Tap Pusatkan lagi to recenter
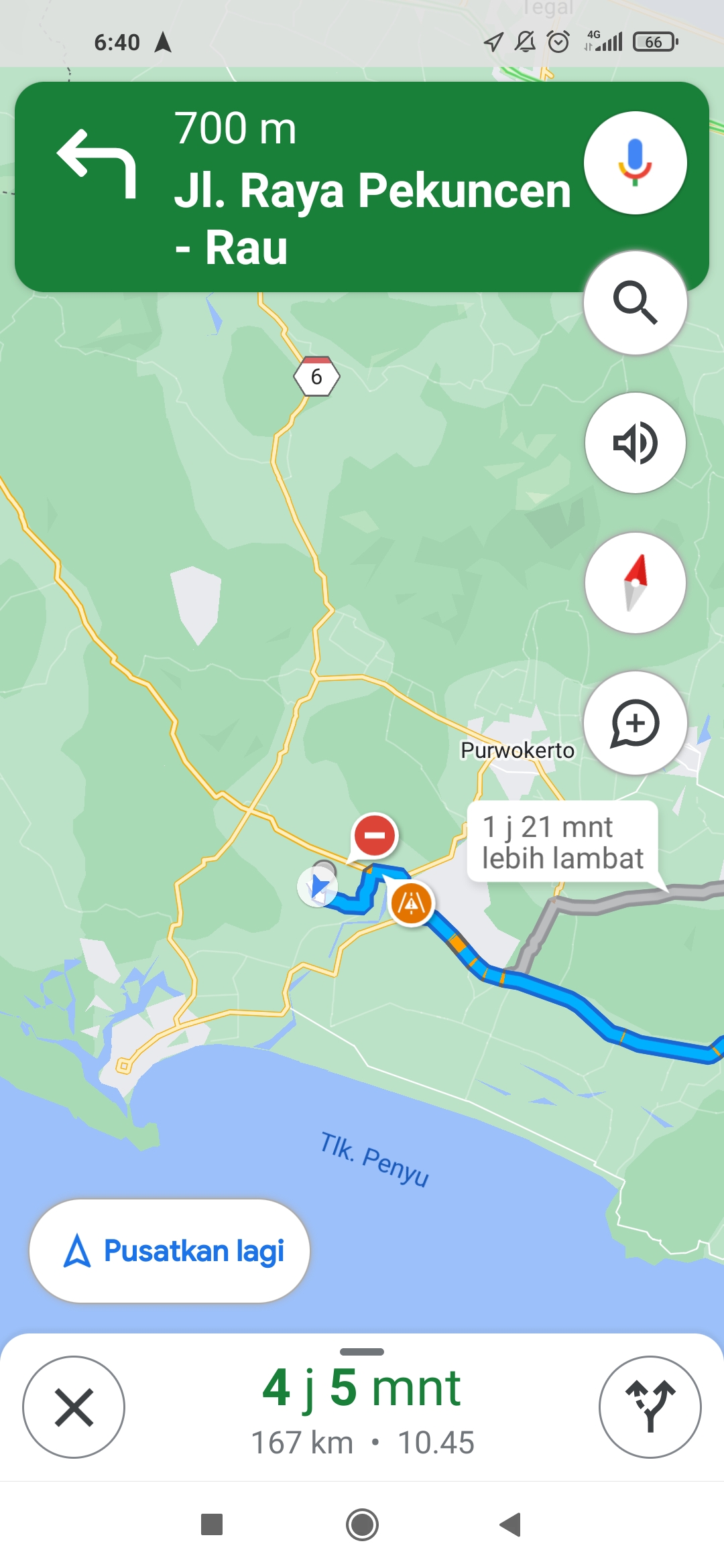This screenshot has height=1568, width=724. pos(170,1250)
